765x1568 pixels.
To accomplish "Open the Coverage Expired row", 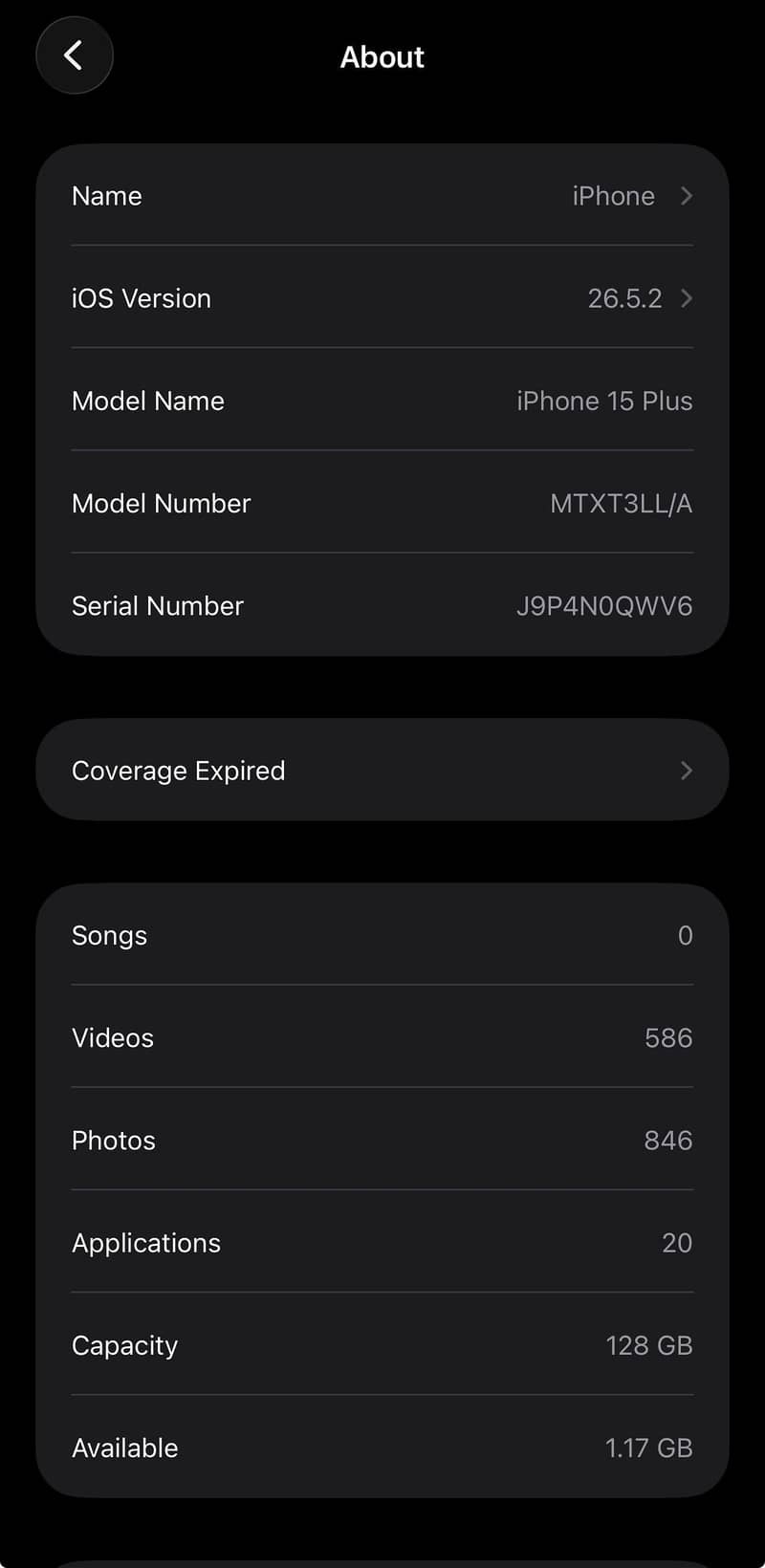I will tap(382, 770).
